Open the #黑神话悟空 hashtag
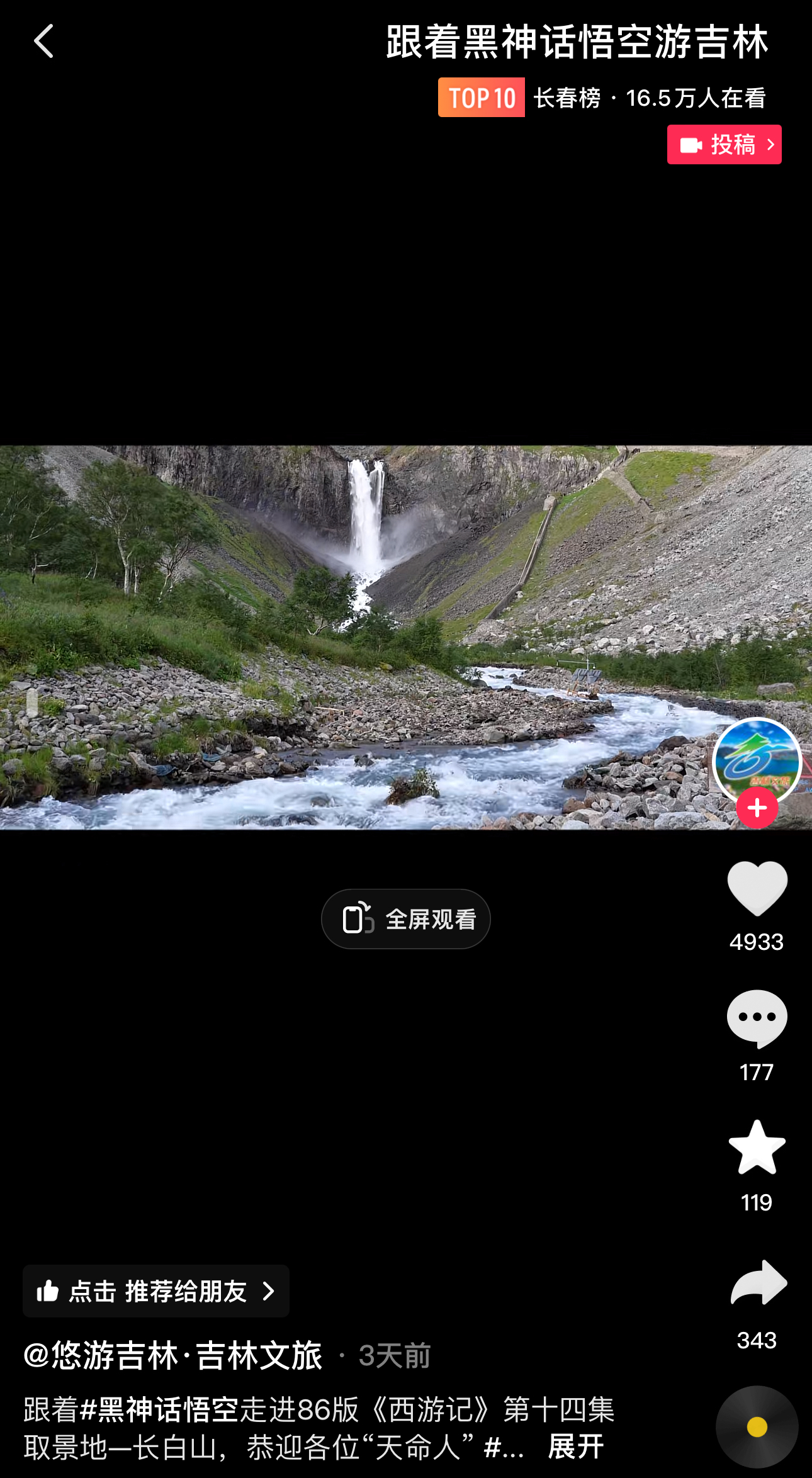812x1478 pixels. (160, 1409)
